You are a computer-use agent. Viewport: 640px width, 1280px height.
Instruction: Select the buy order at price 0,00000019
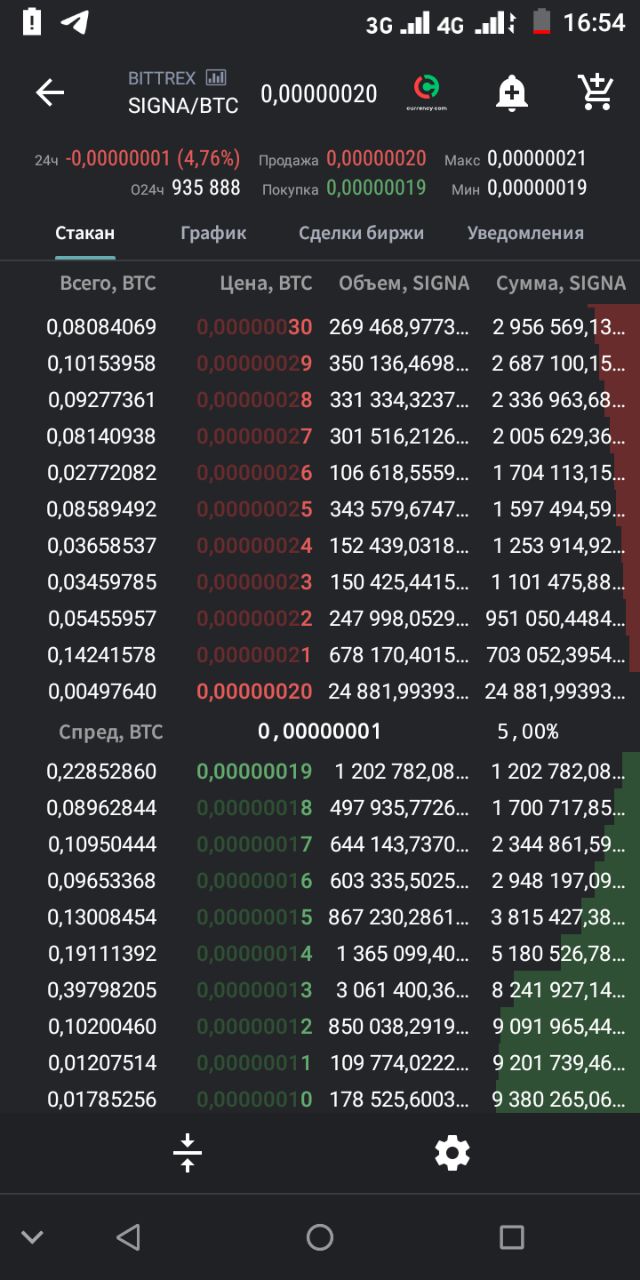(x=320, y=771)
